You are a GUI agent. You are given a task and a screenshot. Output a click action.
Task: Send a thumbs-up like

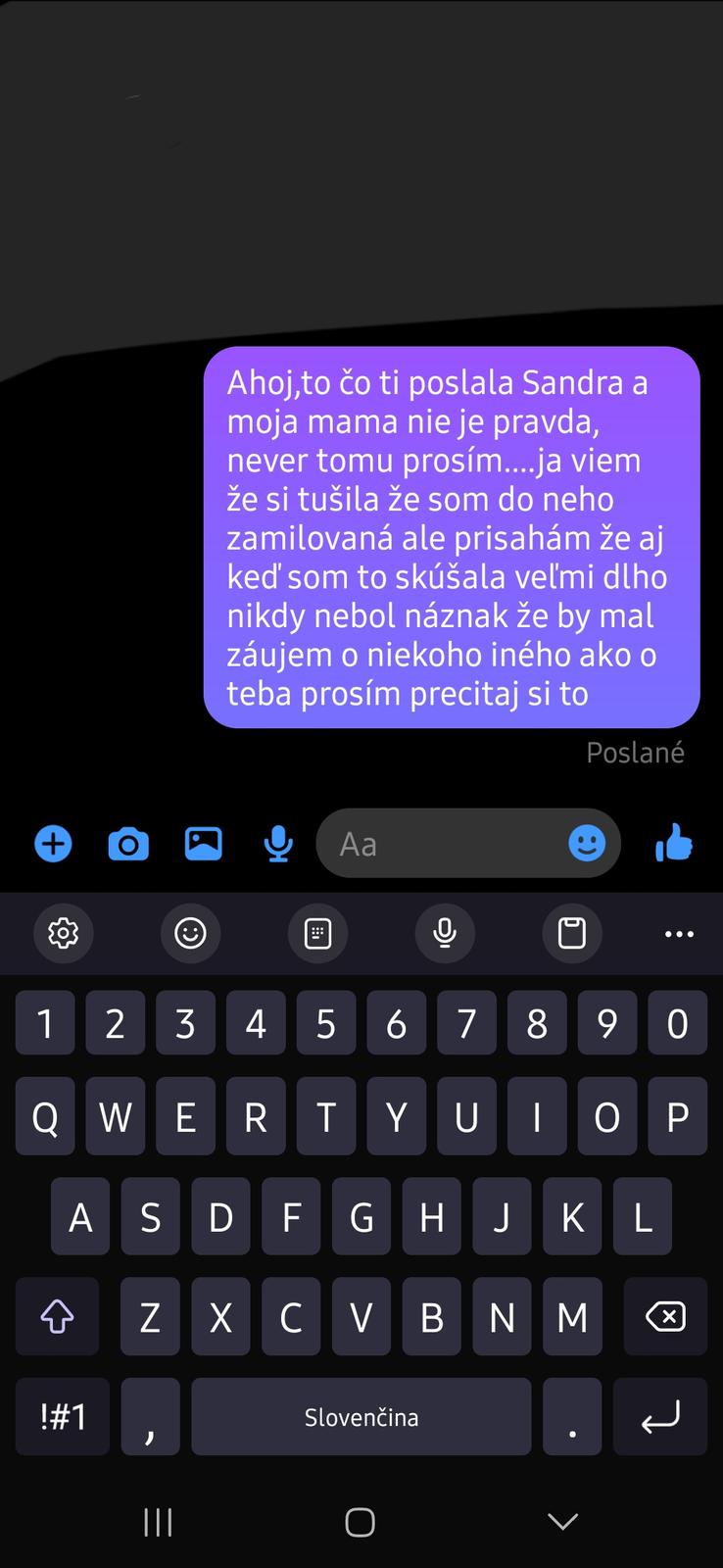[x=674, y=843]
